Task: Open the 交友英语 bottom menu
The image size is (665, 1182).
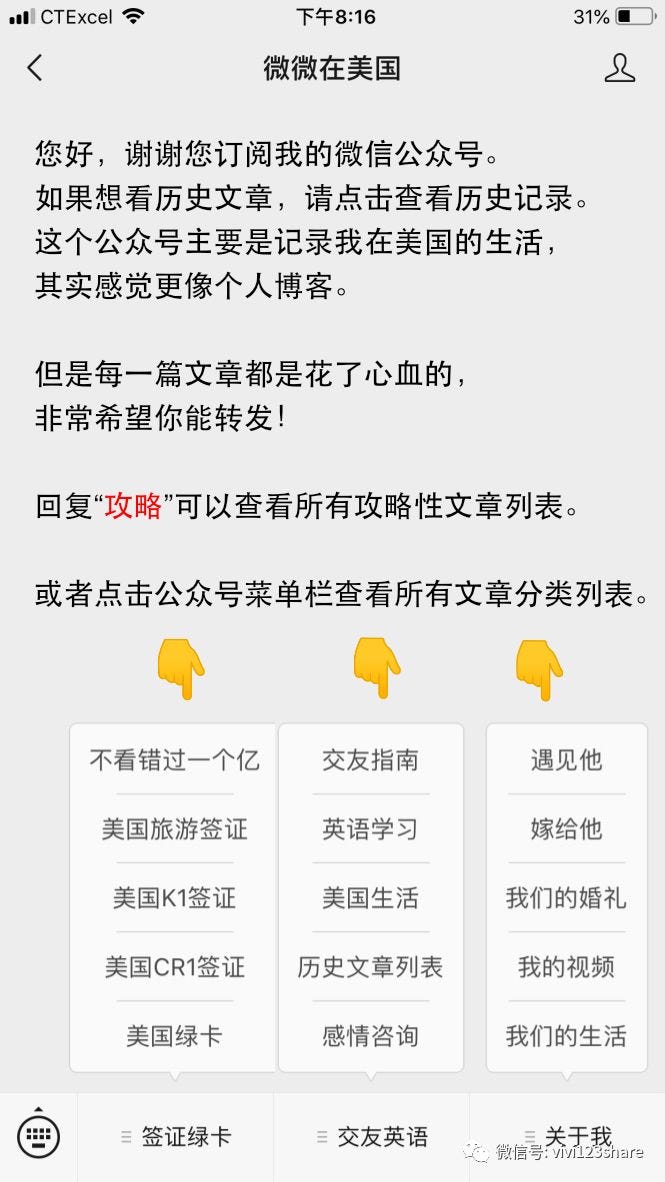Action: [x=372, y=1137]
